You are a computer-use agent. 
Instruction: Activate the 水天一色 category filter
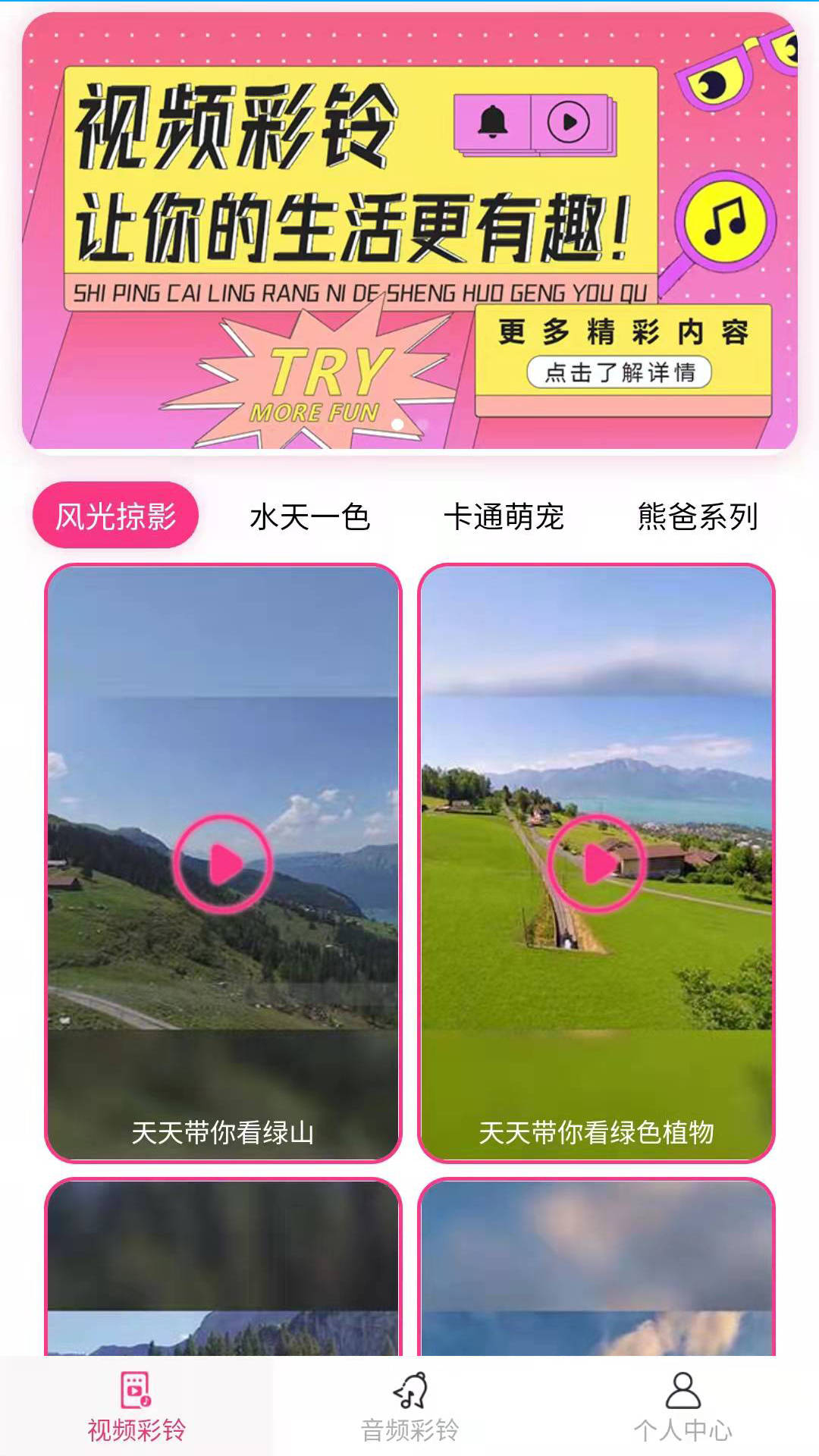point(311,517)
